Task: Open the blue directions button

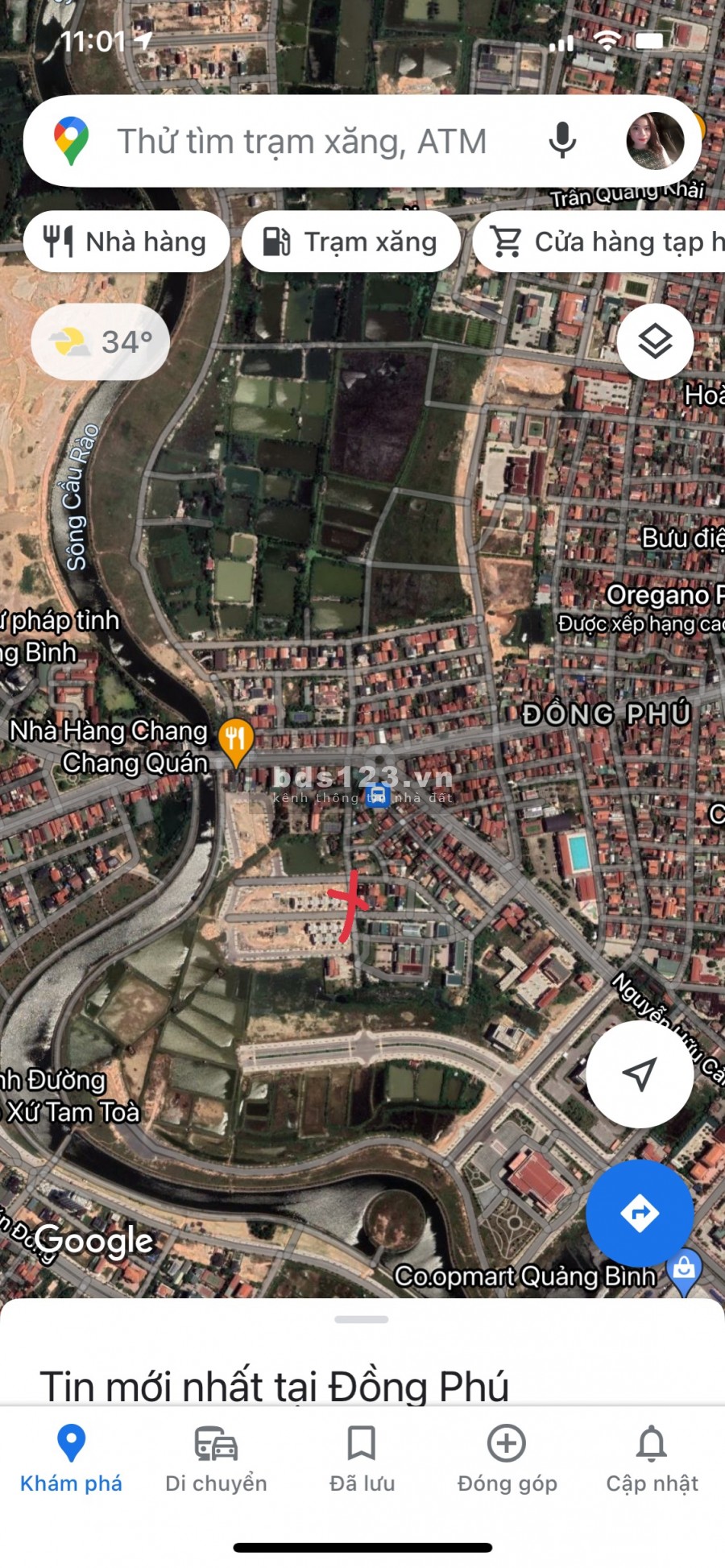Action: point(640,1213)
